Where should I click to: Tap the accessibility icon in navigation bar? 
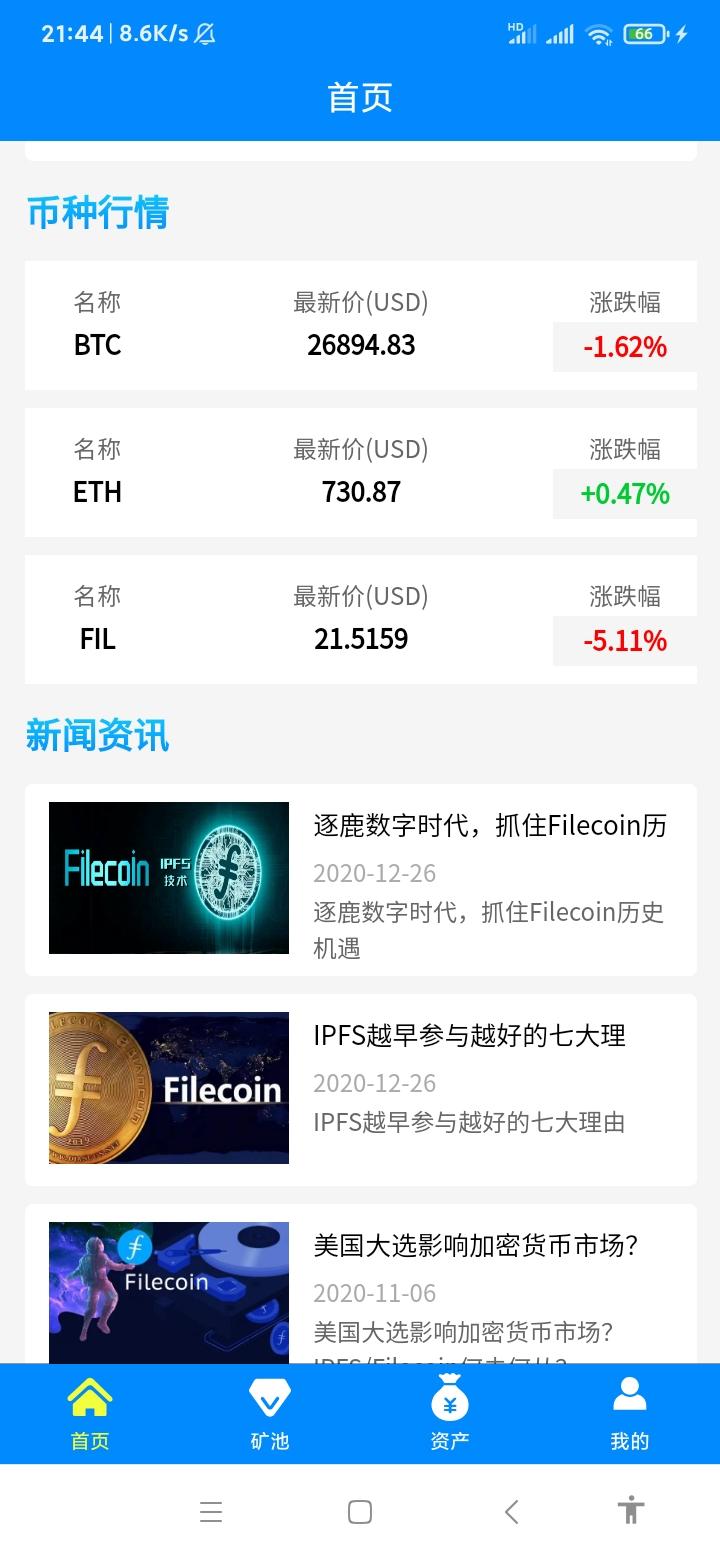coord(631,1512)
